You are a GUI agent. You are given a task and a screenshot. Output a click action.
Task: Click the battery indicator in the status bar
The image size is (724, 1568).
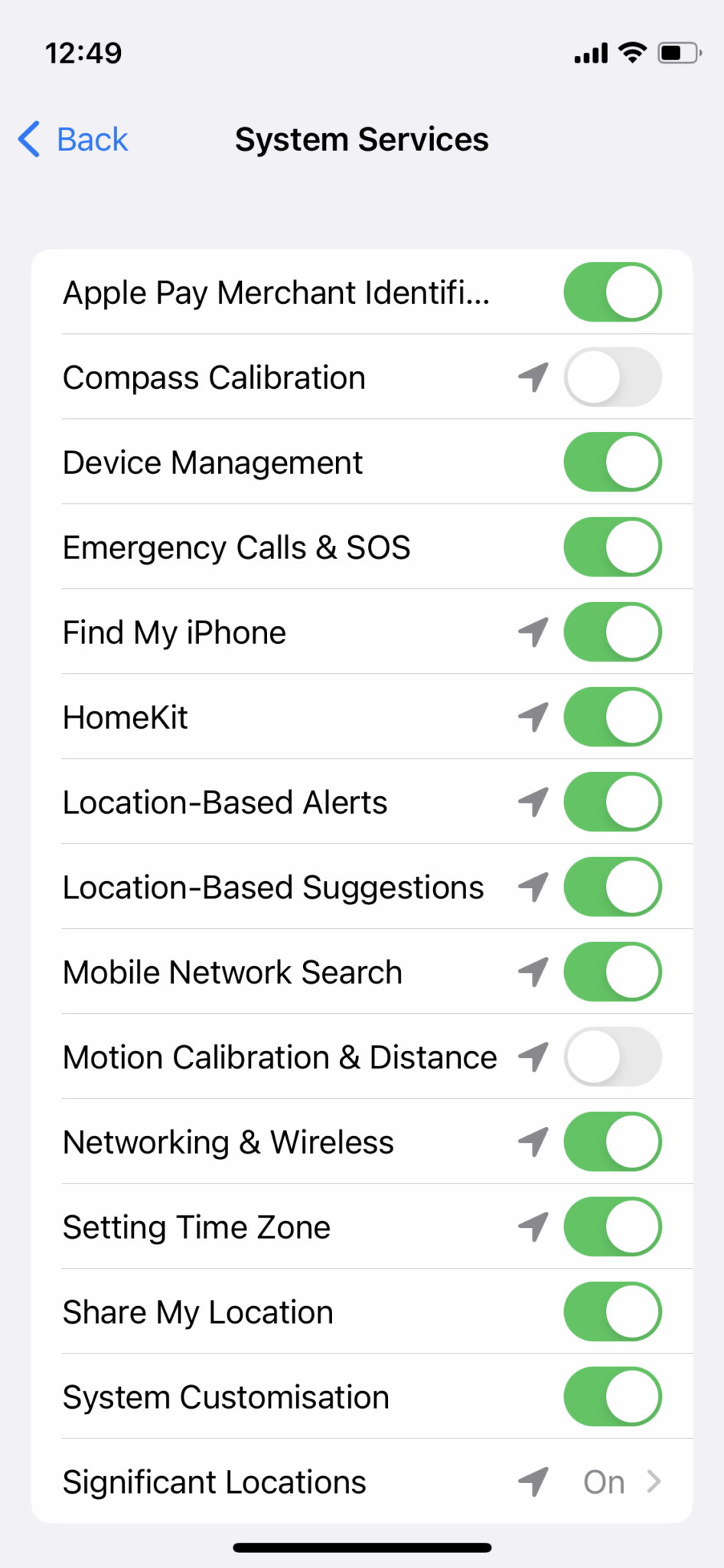tap(677, 52)
